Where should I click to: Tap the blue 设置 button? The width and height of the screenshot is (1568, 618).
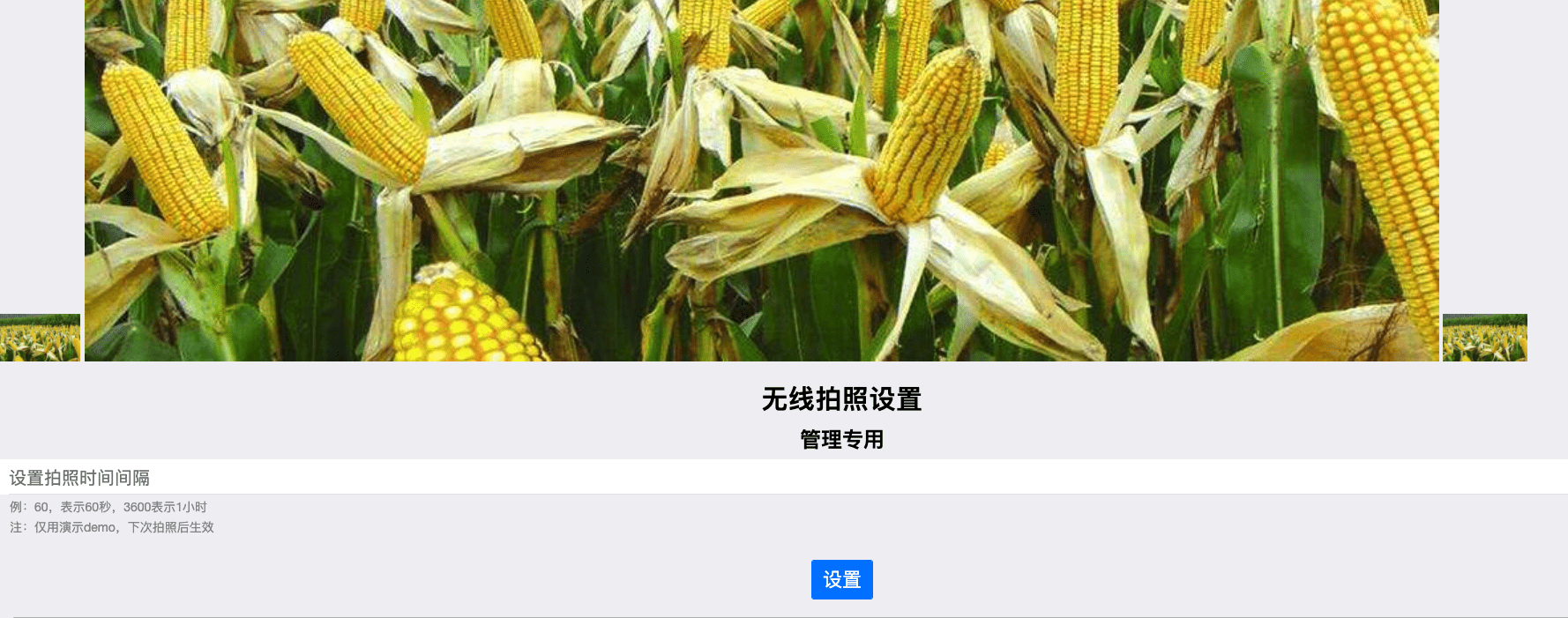click(x=841, y=579)
